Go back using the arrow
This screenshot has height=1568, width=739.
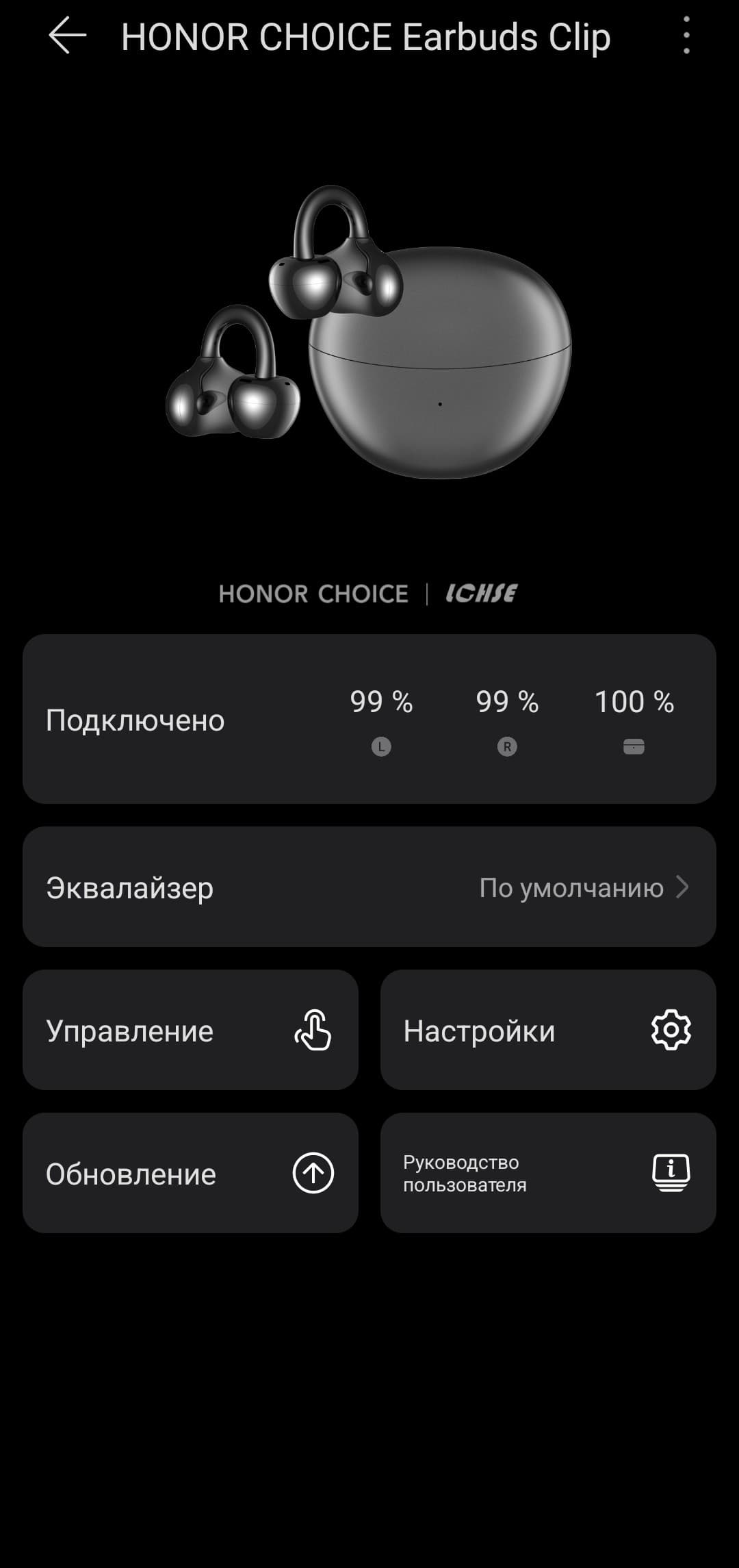pyautogui.click(x=67, y=36)
